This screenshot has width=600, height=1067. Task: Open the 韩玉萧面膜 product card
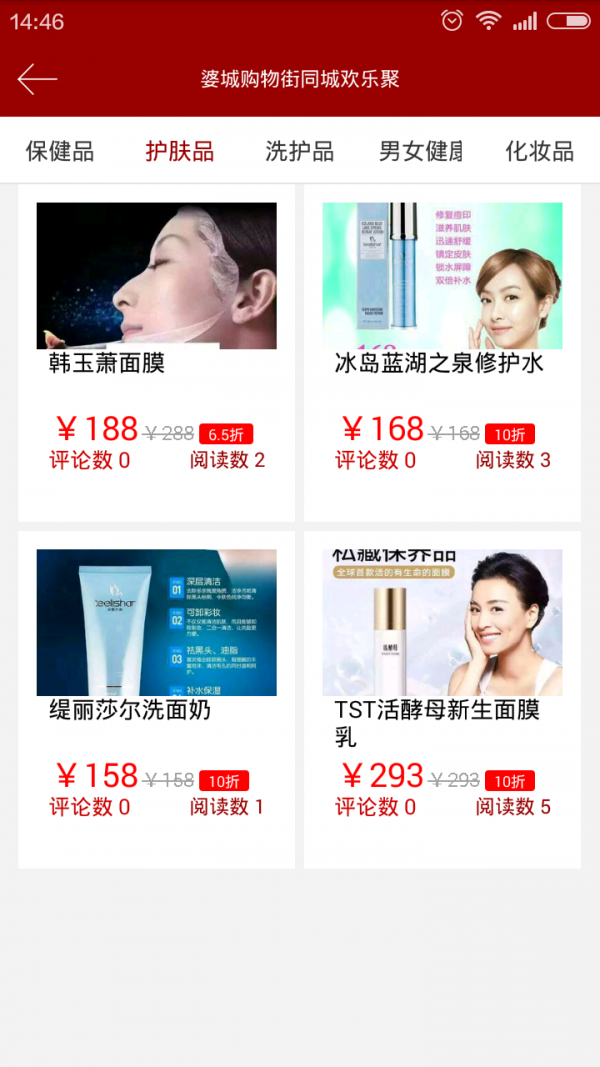point(157,352)
